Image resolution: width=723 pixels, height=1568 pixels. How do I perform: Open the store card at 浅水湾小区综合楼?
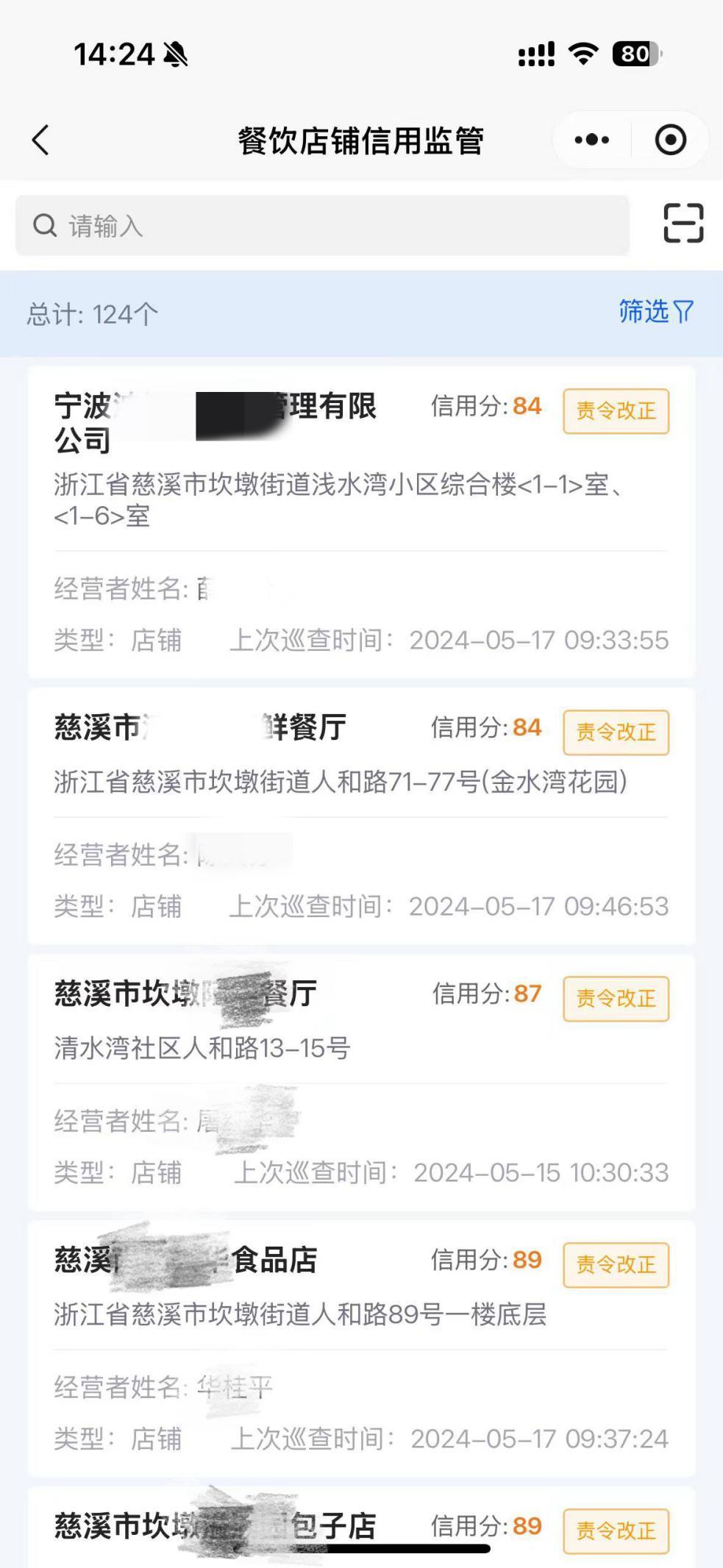pos(361,522)
